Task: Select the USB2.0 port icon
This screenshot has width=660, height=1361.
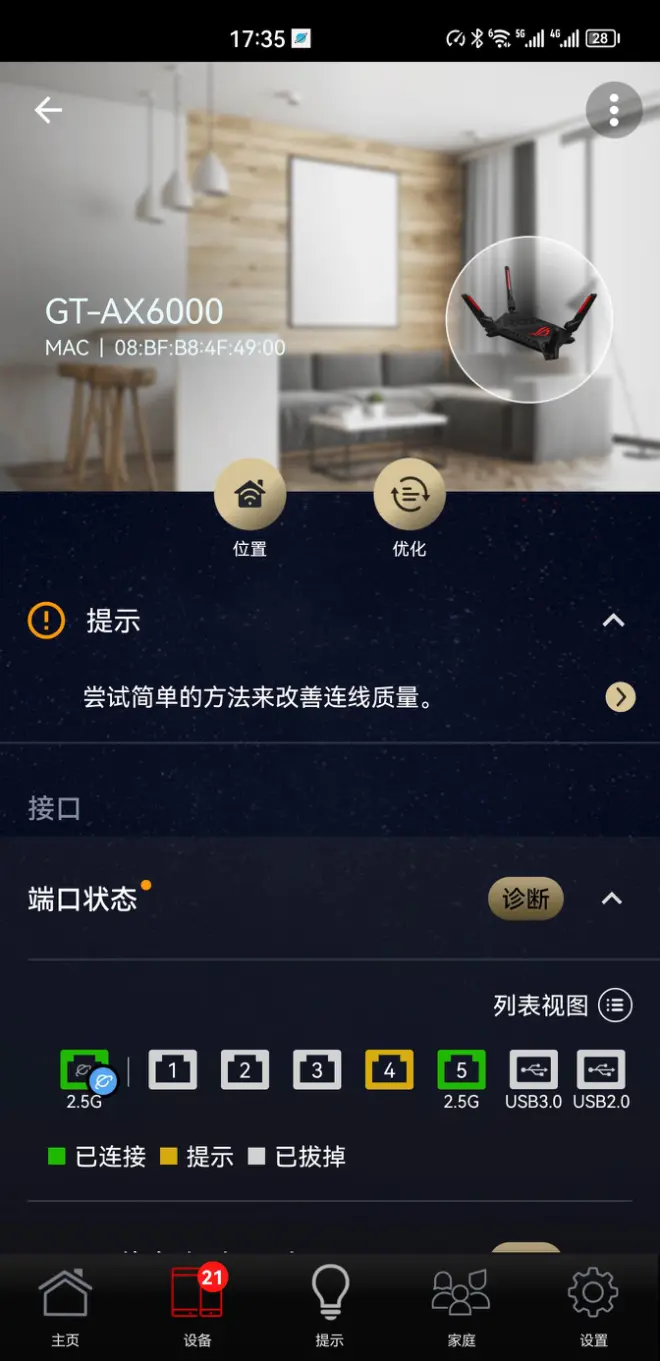Action: tap(601, 1070)
